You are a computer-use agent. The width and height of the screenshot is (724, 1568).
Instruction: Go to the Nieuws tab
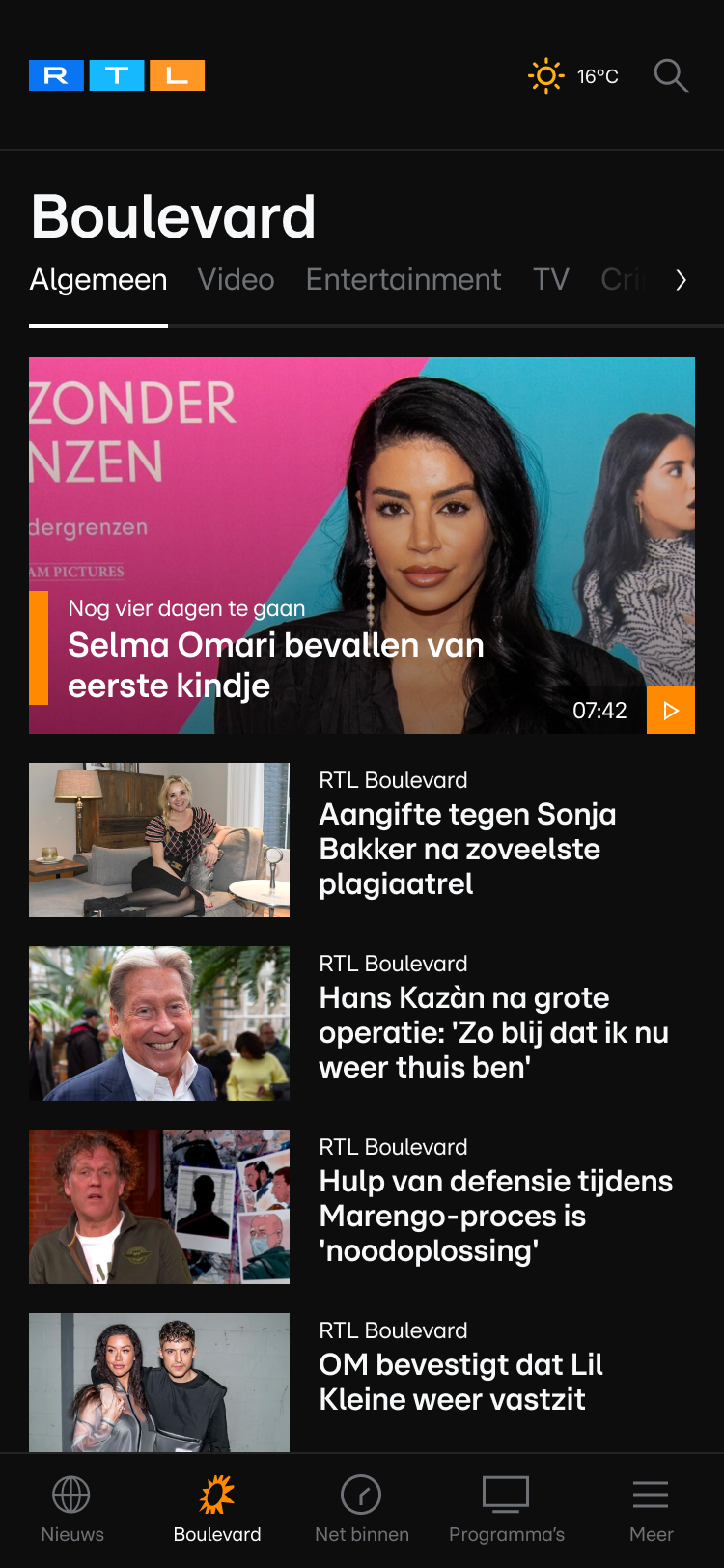pos(72,1509)
